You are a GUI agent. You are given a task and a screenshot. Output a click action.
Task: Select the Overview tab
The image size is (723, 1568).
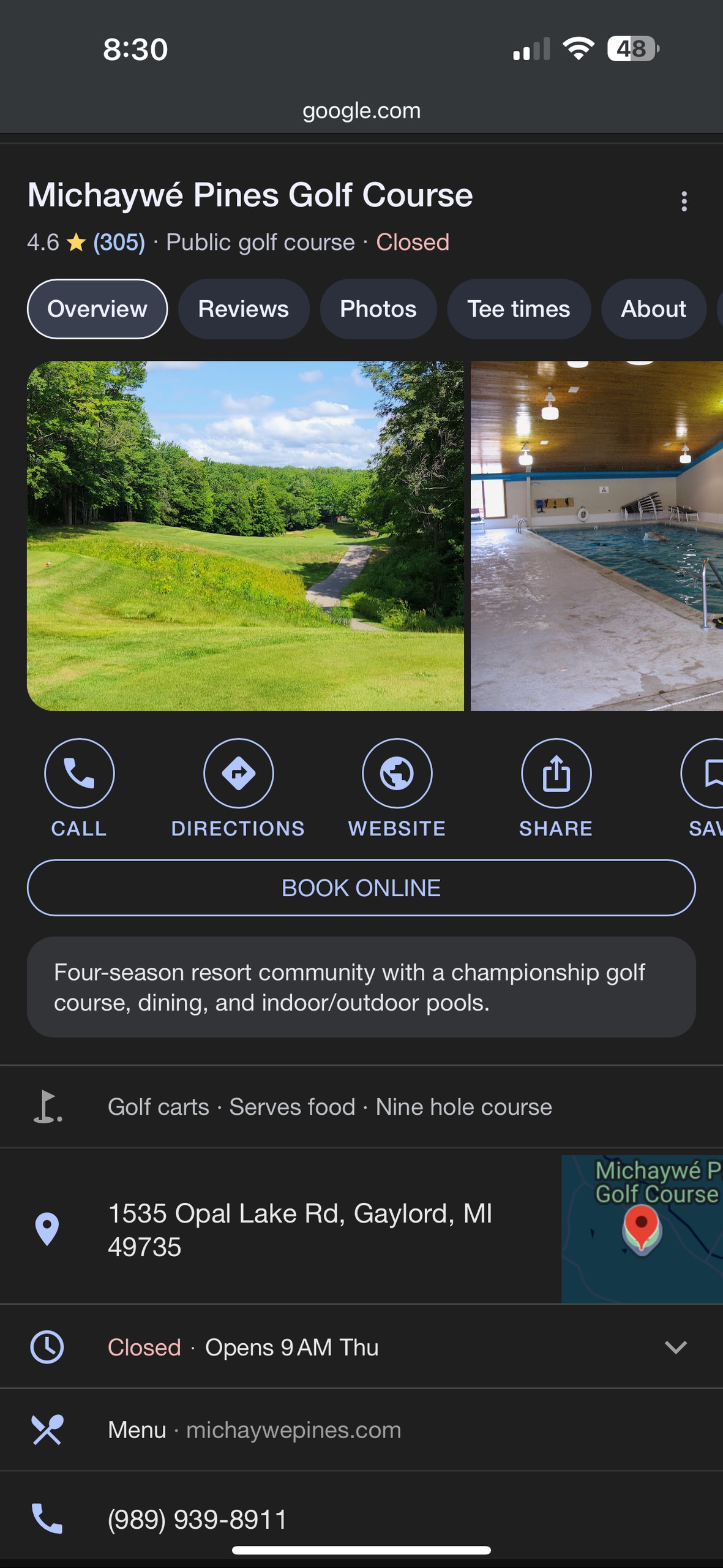[x=97, y=309]
